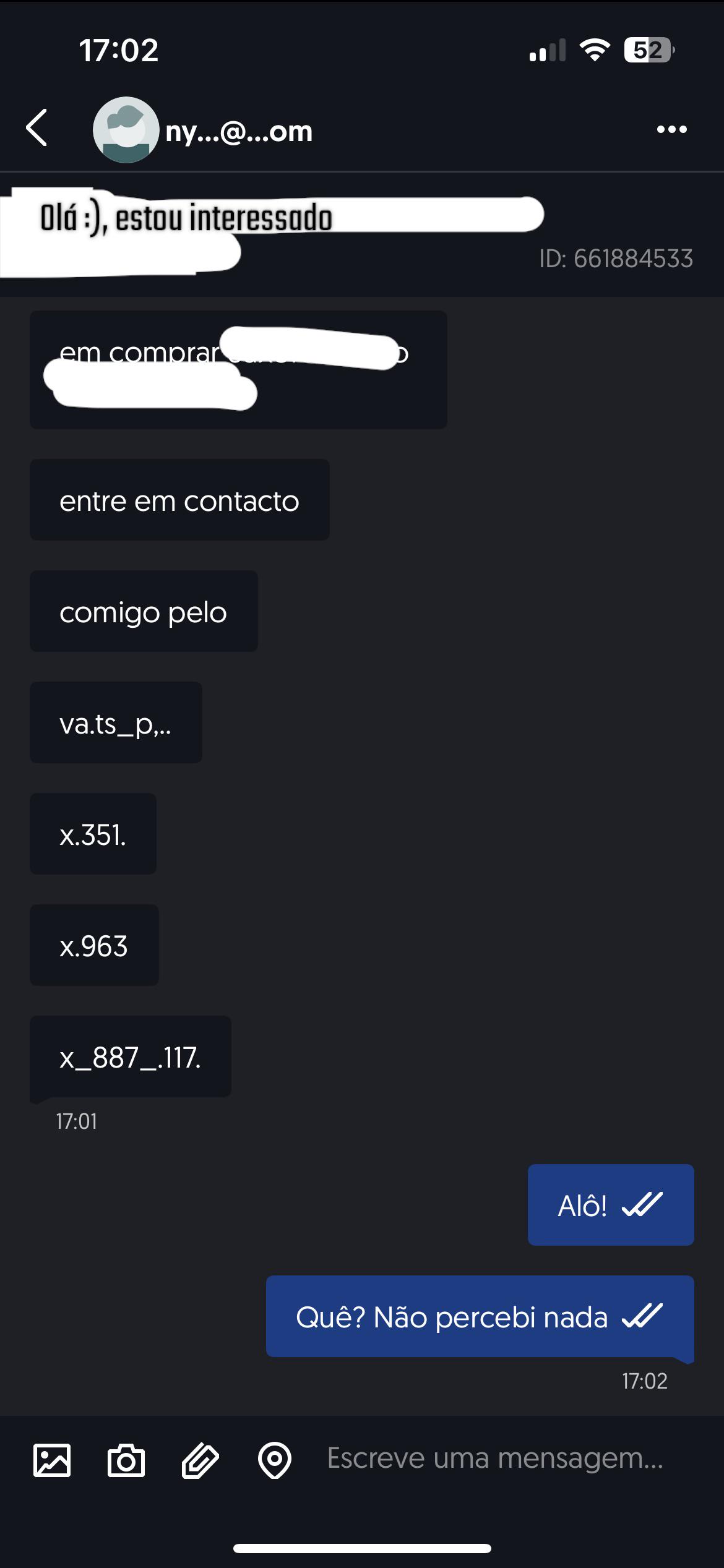This screenshot has width=724, height=1568.
Task: Open the camera to take a photo
Action: click(126, 1460)
